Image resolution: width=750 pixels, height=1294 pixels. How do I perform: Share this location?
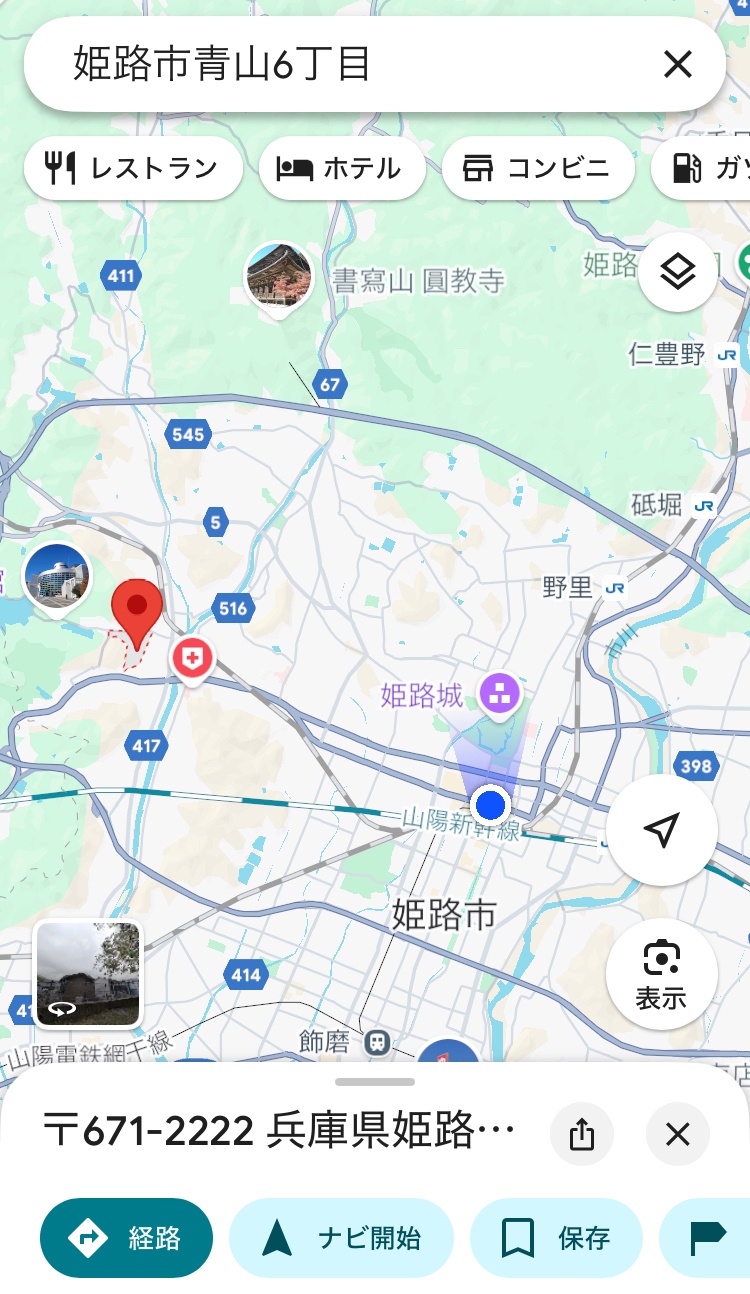[x=582, y=1134]
